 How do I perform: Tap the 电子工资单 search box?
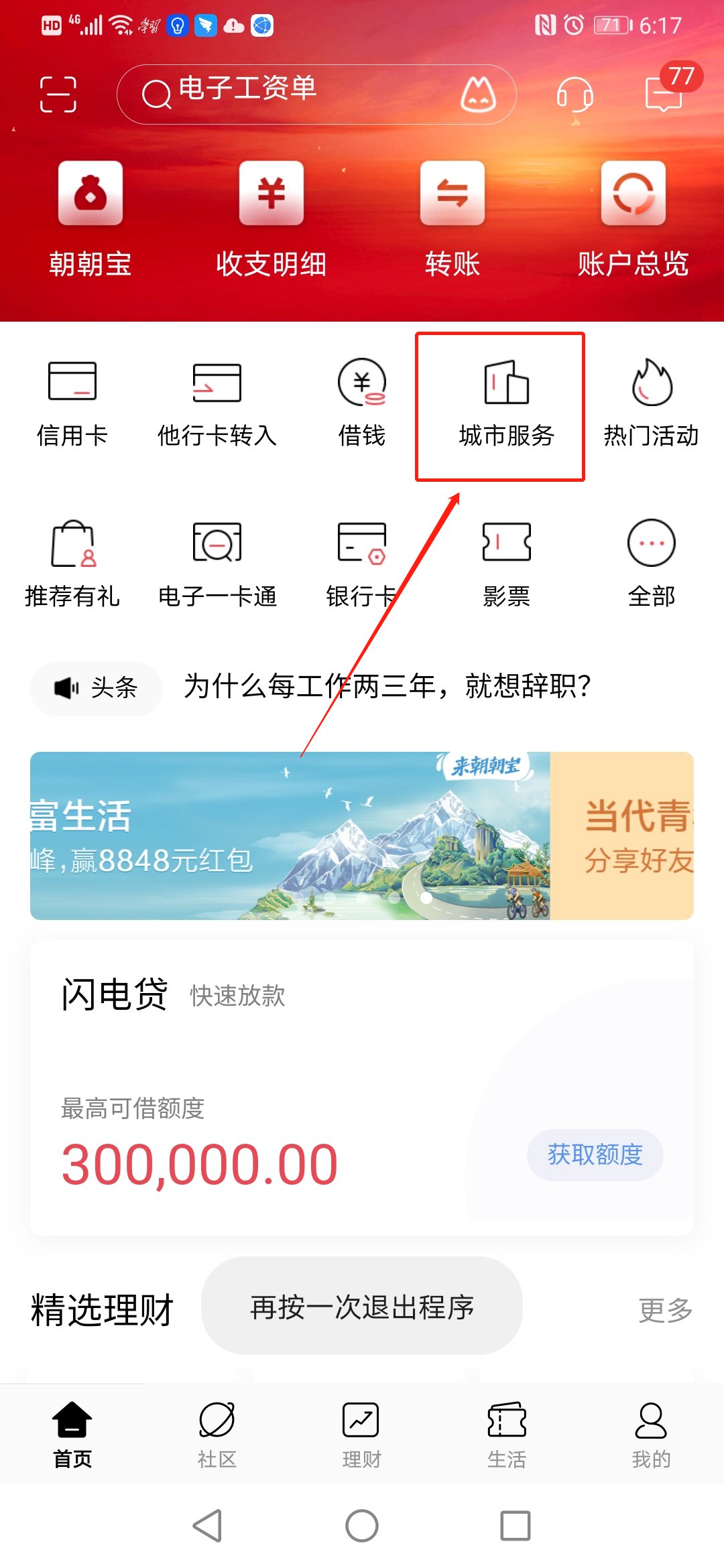click(x=295, y=94)
